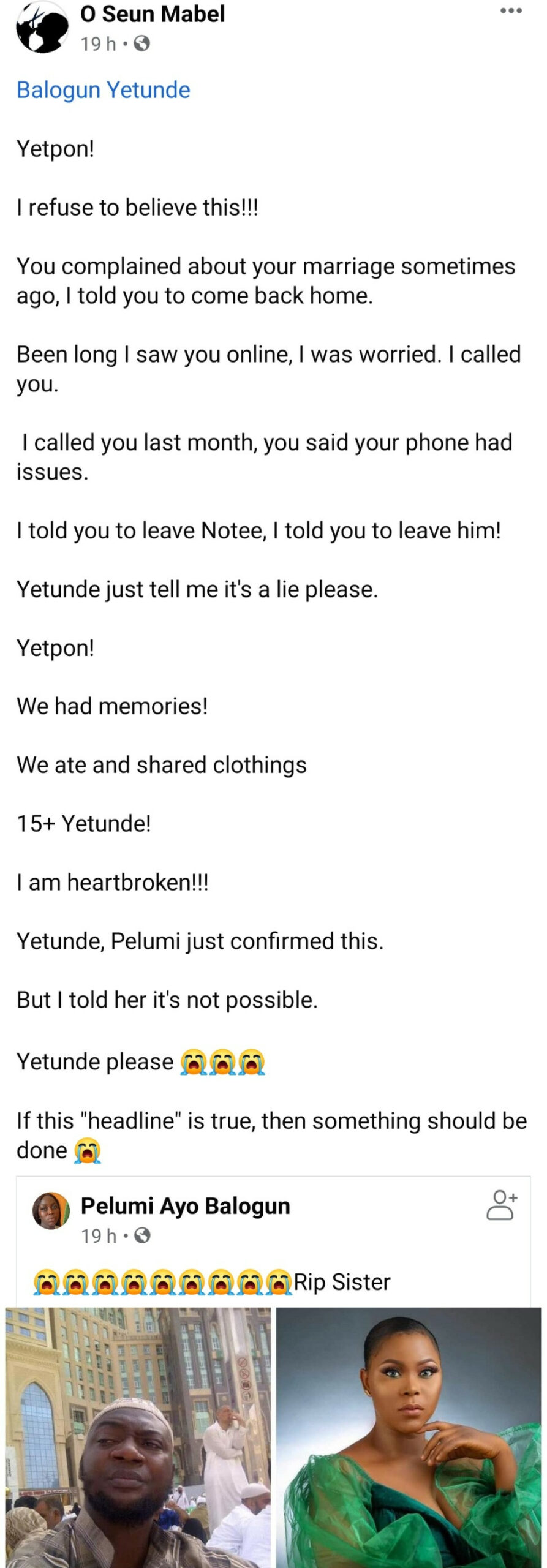Open Pelumi Ayo Balogun's profile
Screen dimensions: 547x1568
coord(185,1206)
